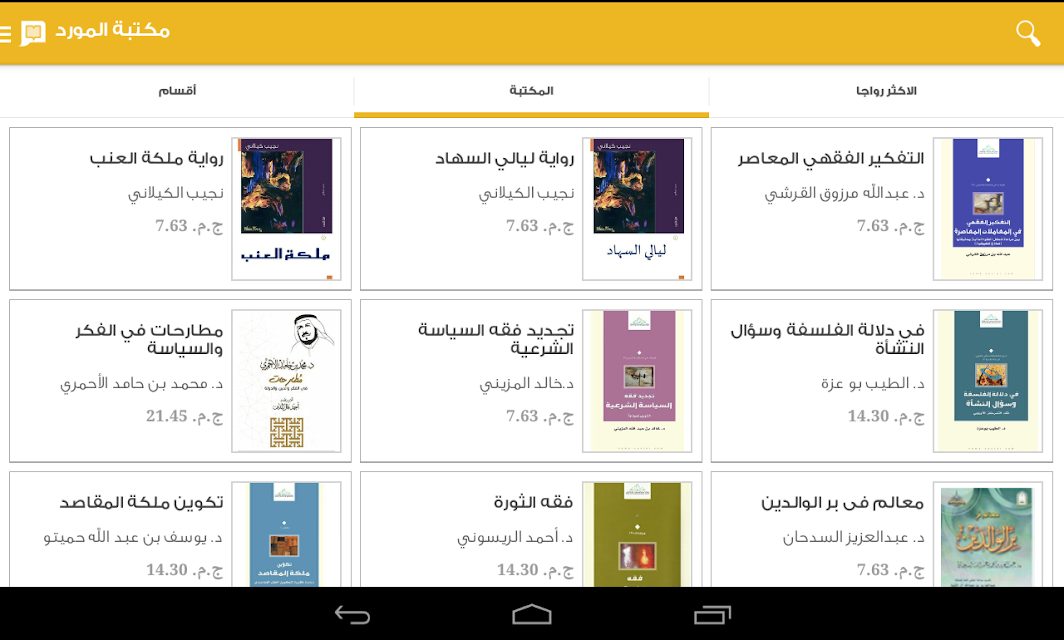View مطارحات في الفكر والسياسة book
This screenshot has width=1064, height=640.
pos(180,381)
